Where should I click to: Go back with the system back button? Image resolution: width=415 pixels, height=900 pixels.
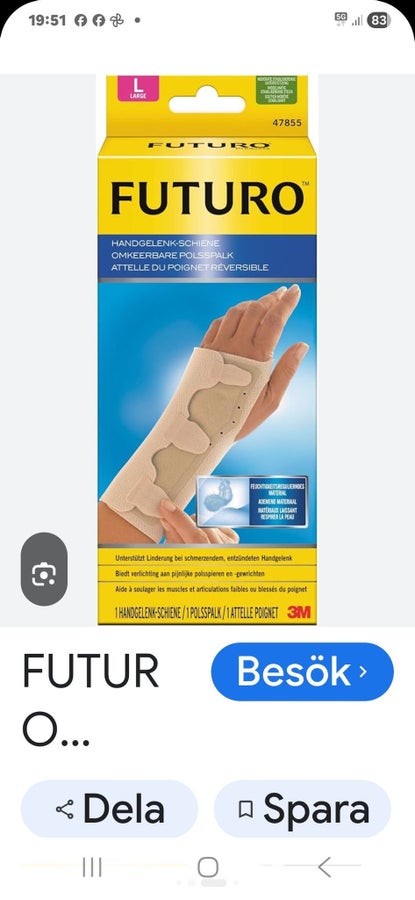[324, 867]
